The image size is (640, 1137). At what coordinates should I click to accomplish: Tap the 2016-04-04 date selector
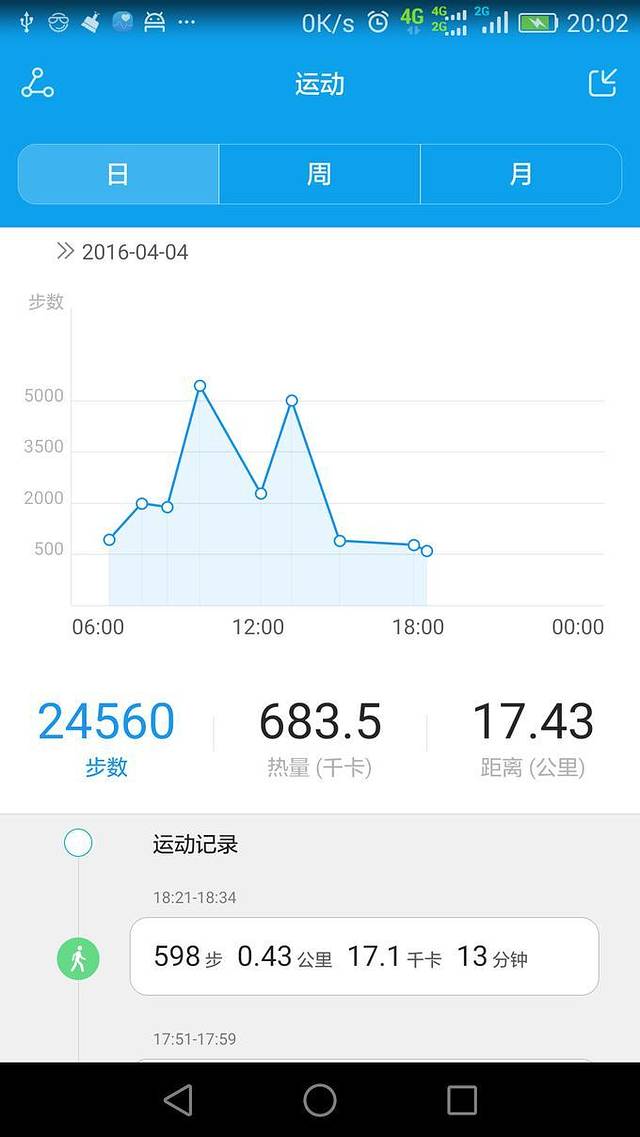[123, 252]
